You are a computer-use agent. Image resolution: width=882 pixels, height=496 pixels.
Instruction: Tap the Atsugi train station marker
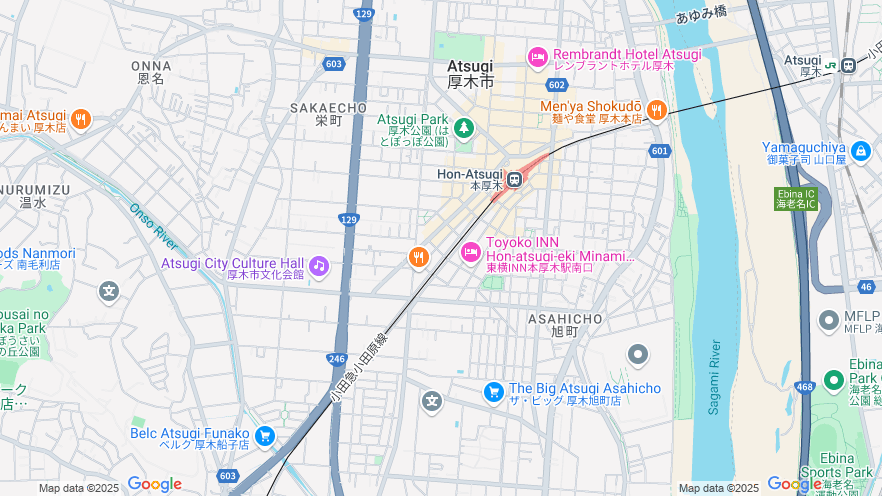[x=848, y=66]
